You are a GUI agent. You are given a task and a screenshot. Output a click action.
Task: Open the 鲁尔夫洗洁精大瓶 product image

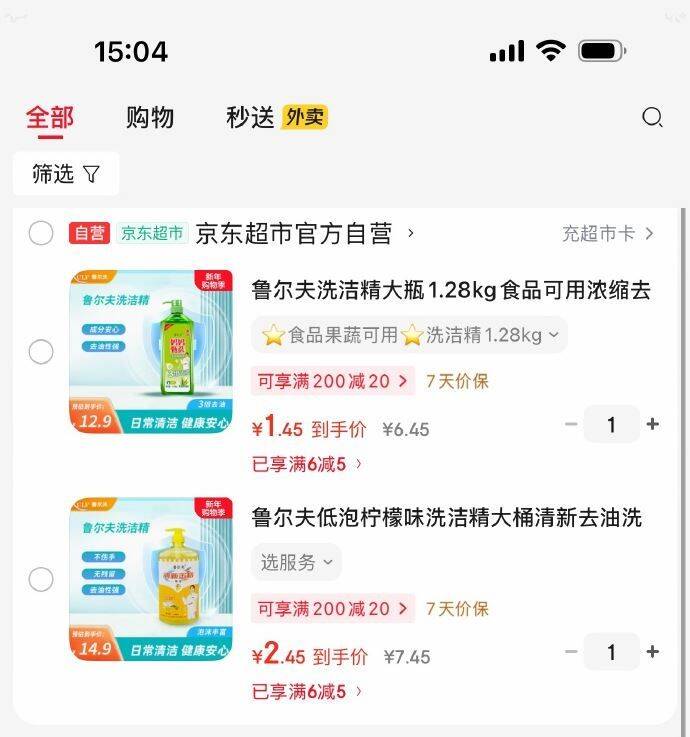tap(151, 351)
